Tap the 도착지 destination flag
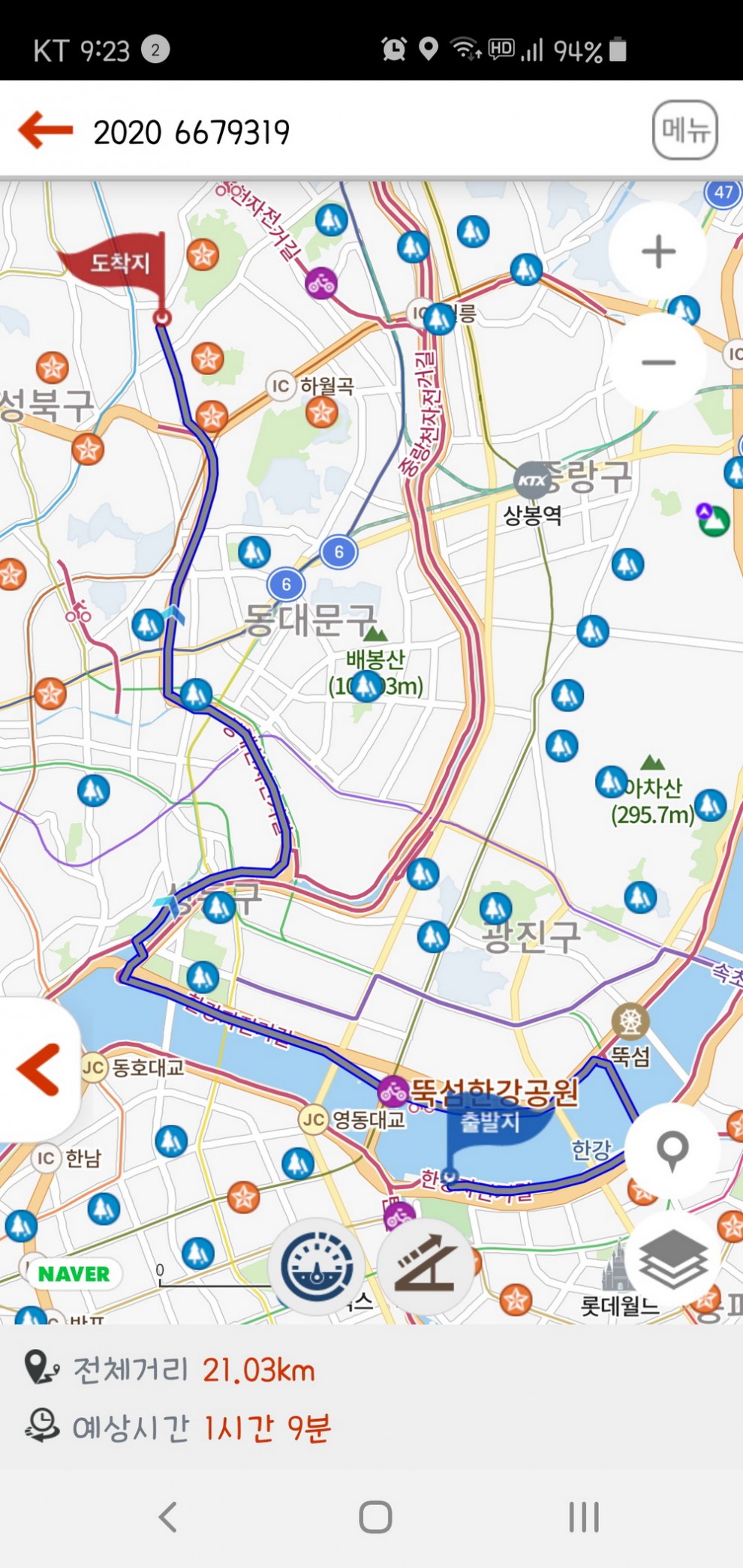 tap(120, 264)
